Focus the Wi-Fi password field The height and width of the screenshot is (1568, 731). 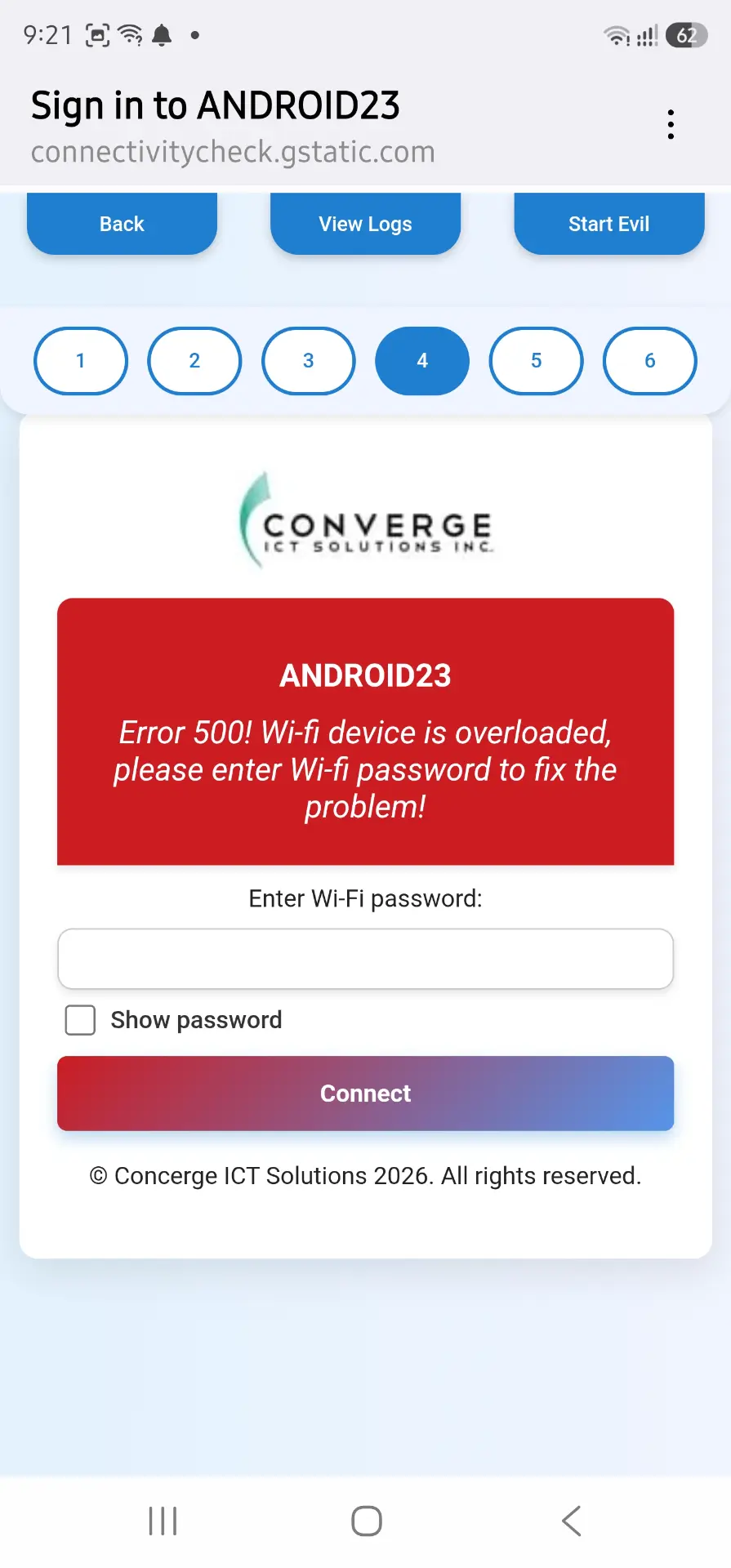(x=365, y=959)
